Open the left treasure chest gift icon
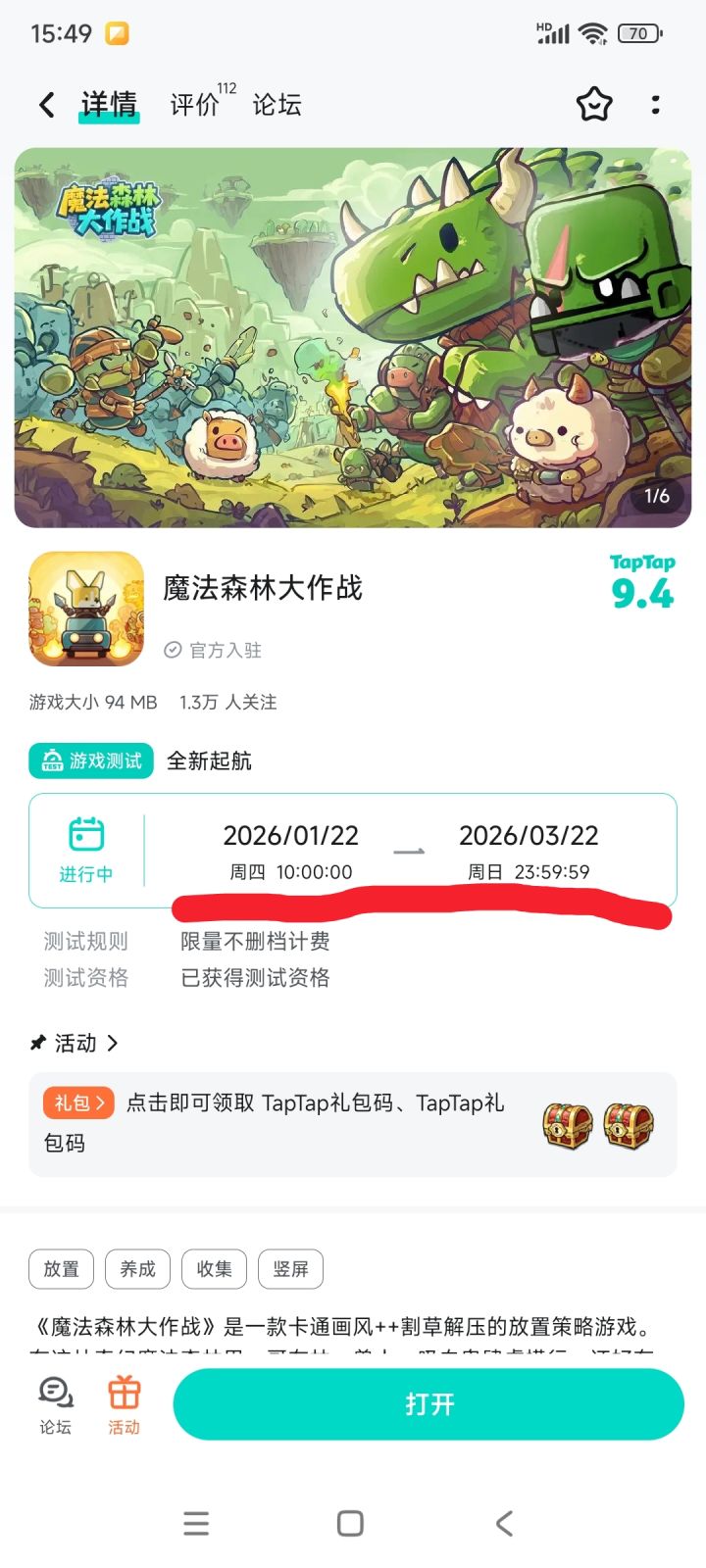706x1568 pixels. 567,1128
